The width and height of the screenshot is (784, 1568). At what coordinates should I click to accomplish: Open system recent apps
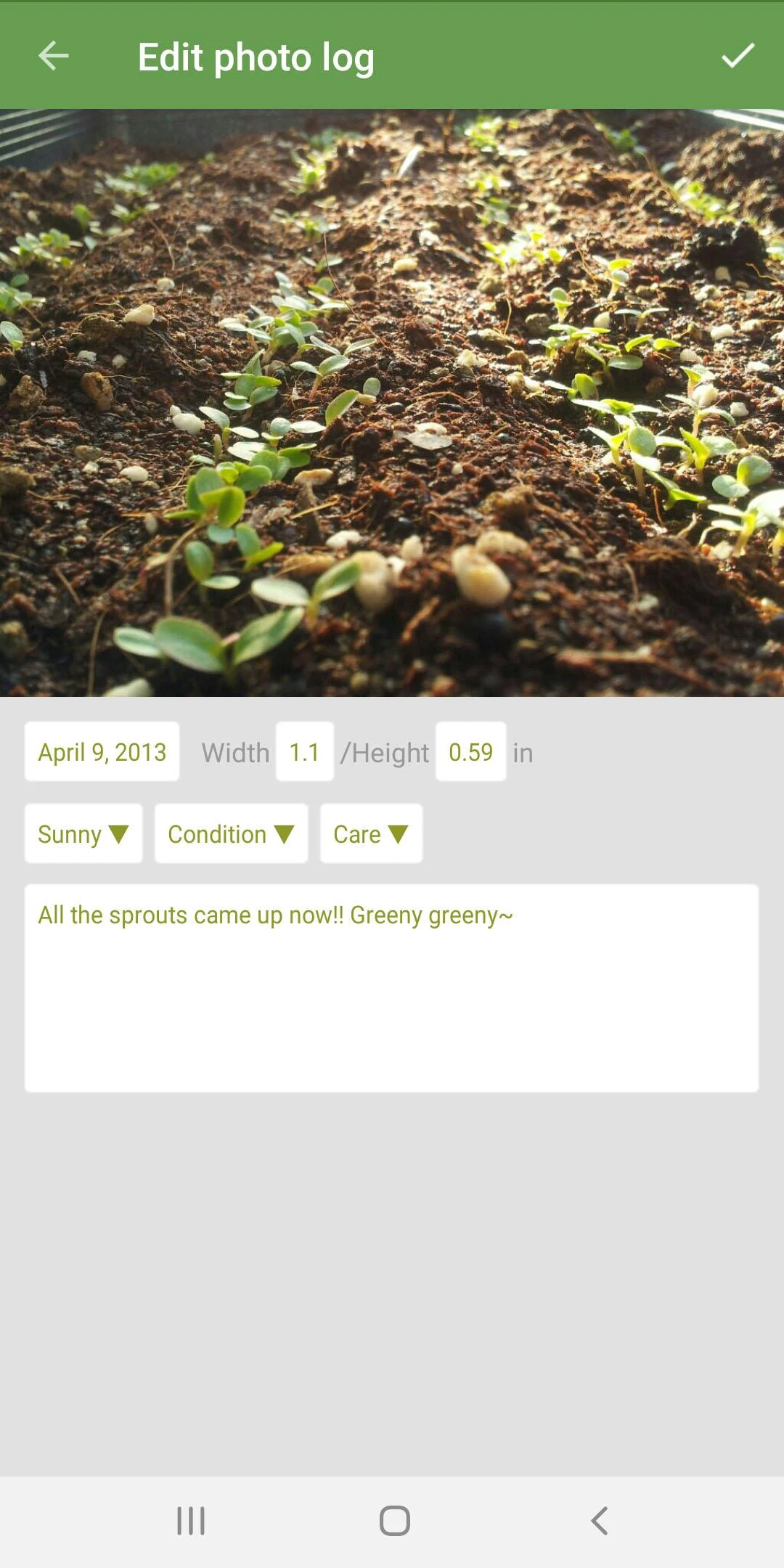191,1520
